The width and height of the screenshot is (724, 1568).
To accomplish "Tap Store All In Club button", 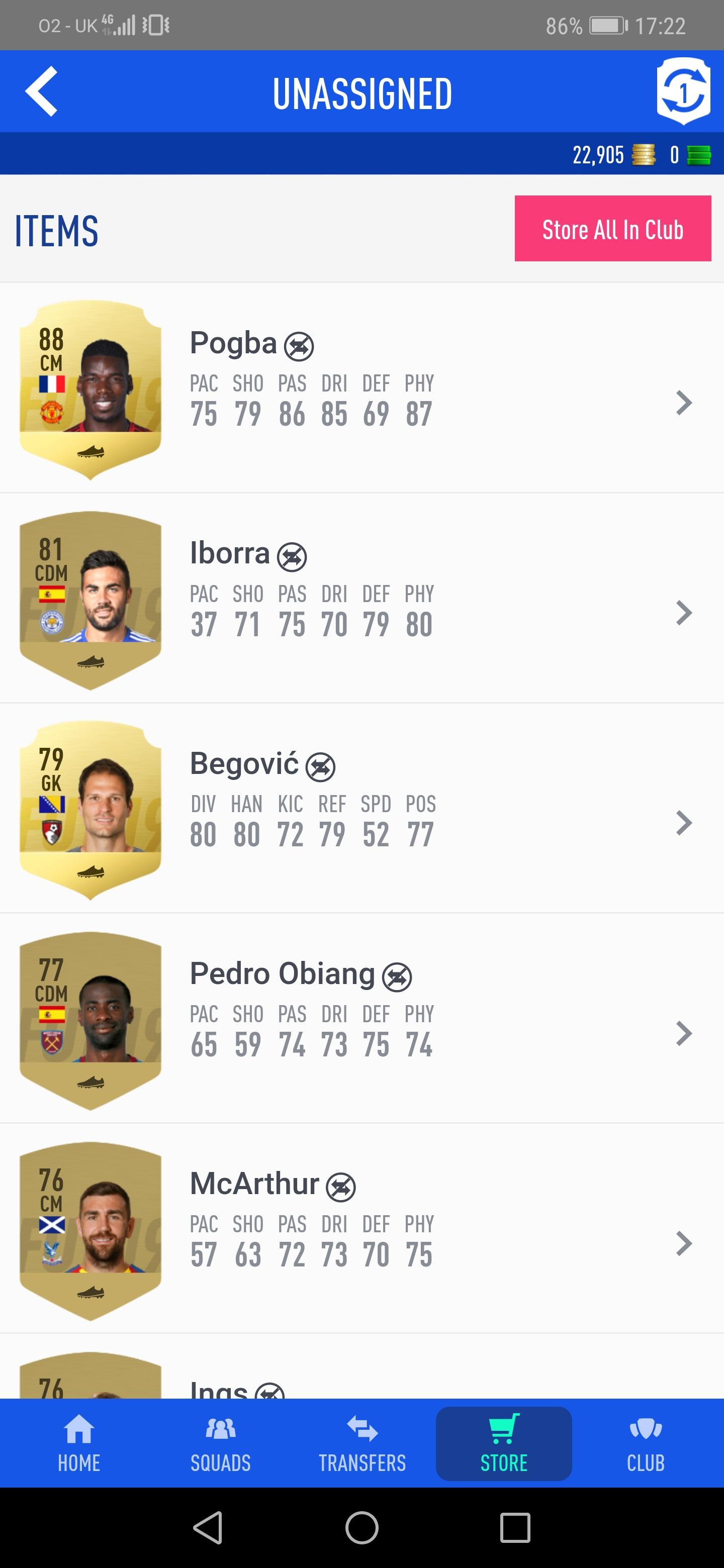I will pyautogui.click(x=612, y=229).
